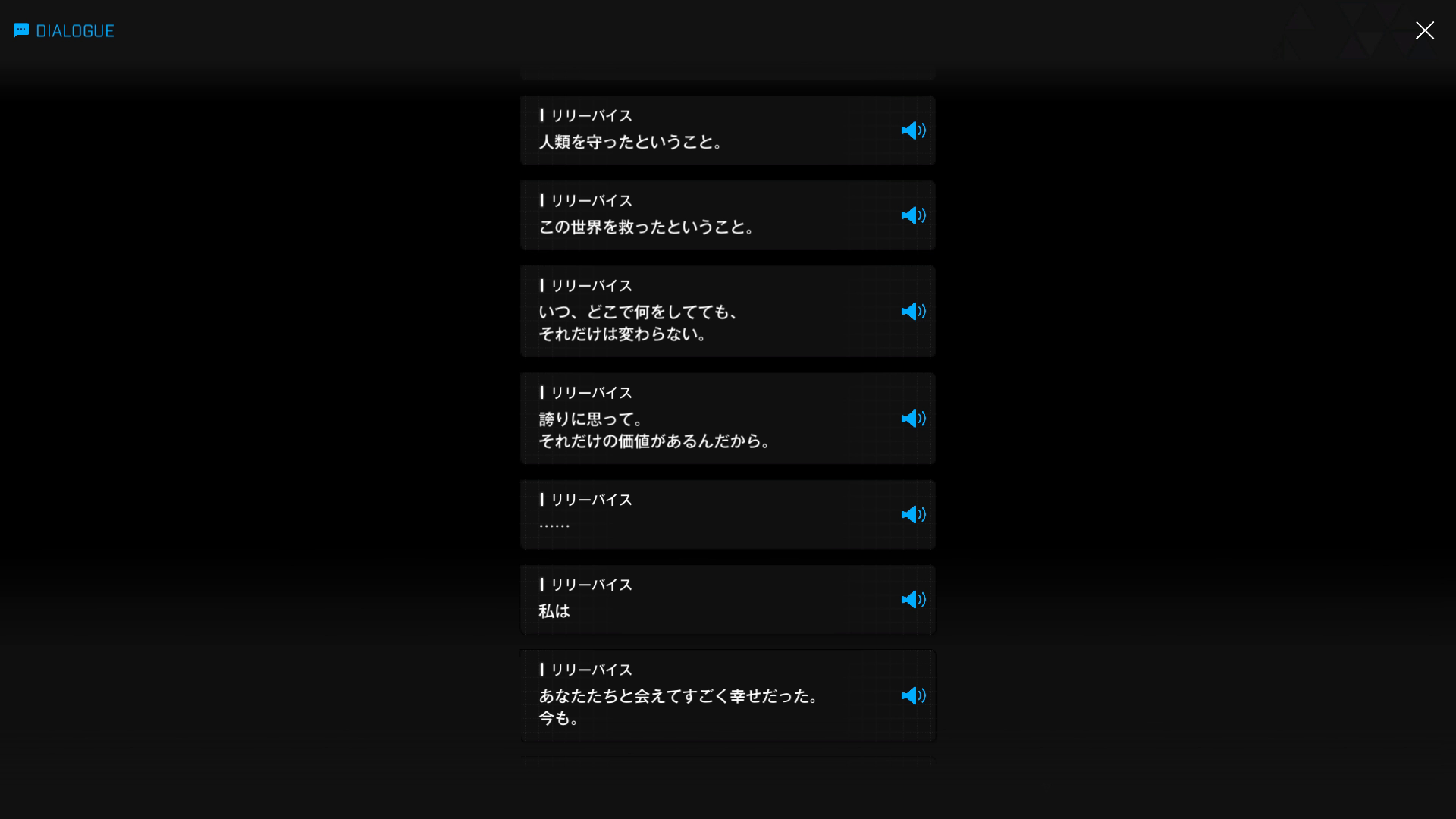1456x819 pixels.
Task: Play voice for the …… line
Action: (x=913, y=515)
